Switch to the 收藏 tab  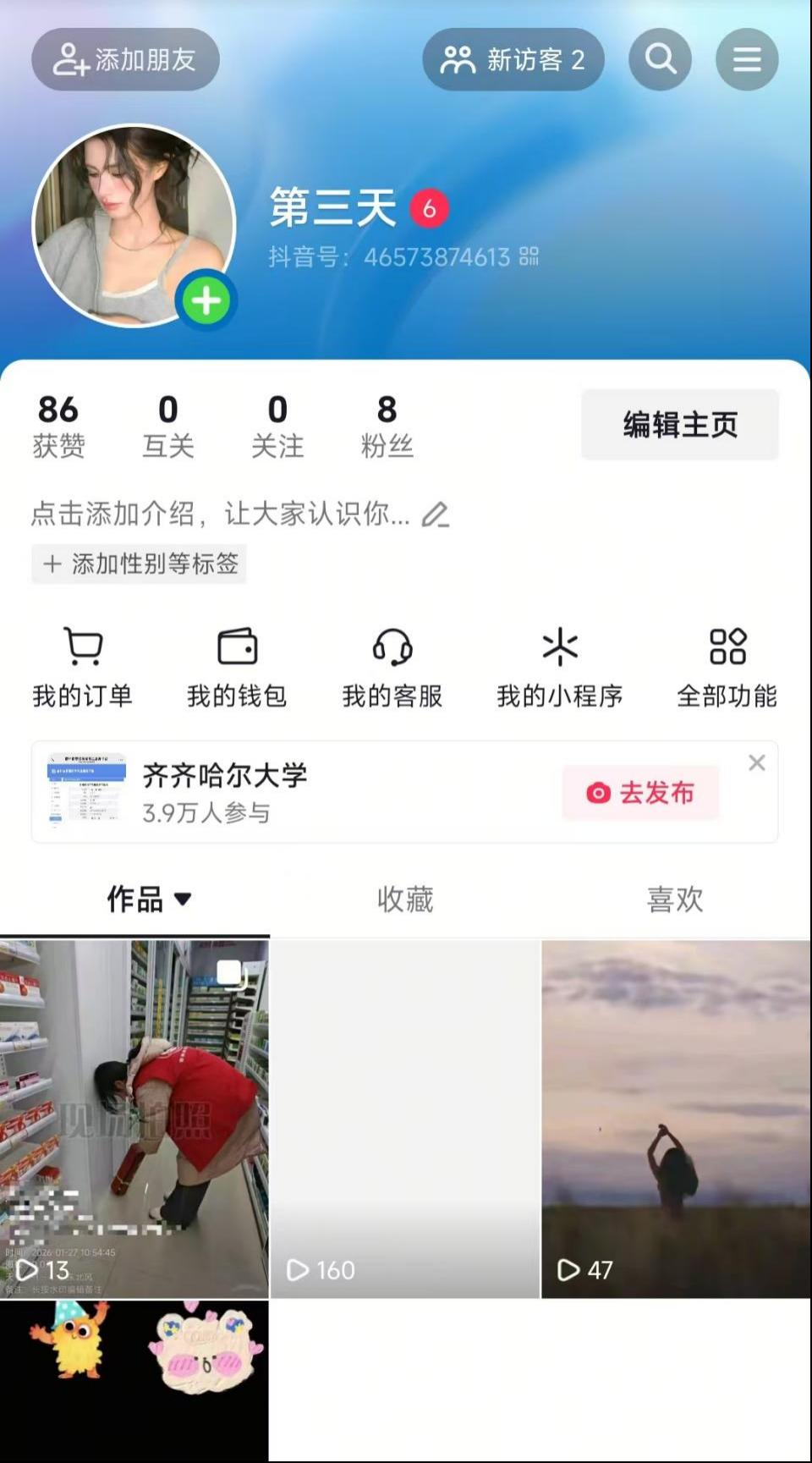405,899
